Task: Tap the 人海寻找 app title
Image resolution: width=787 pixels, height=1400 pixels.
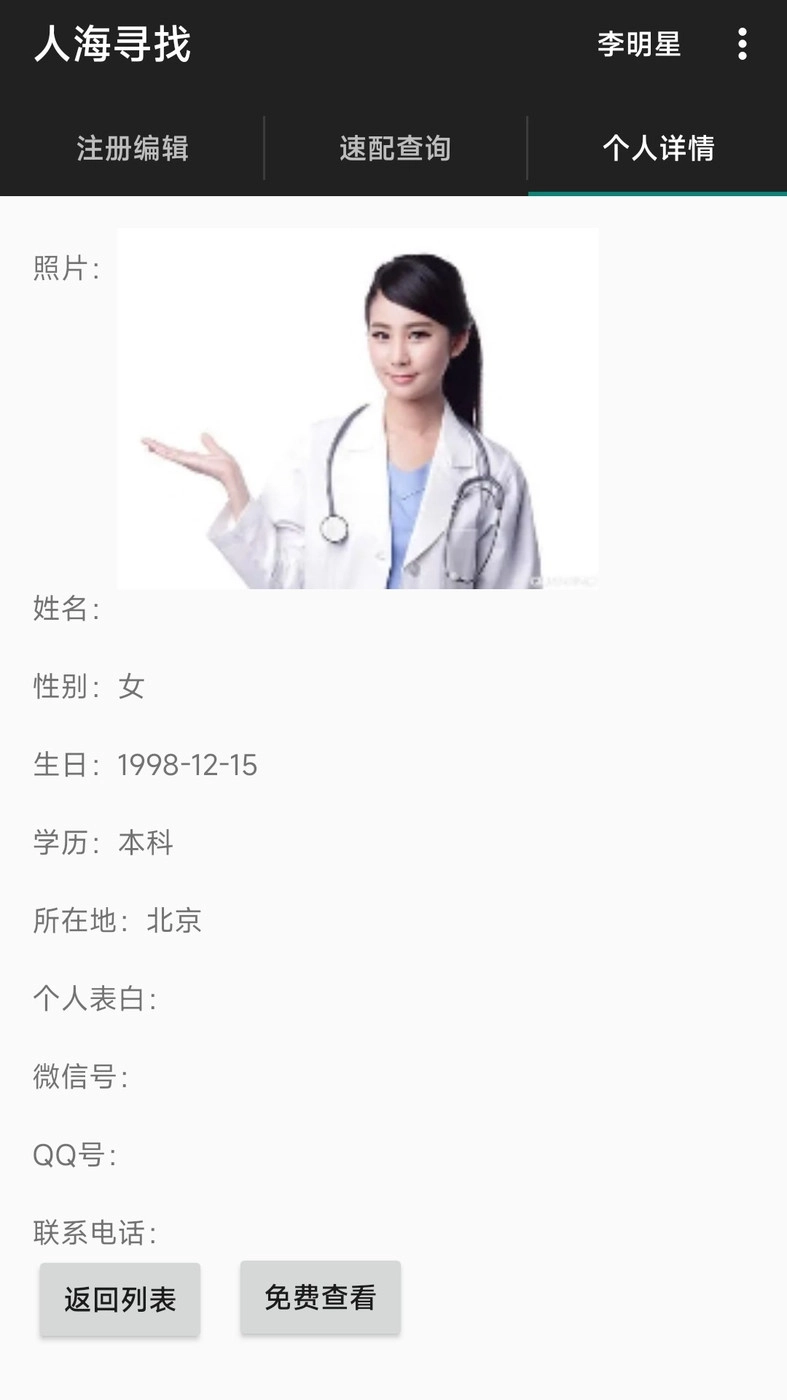Action: point(111,44)
